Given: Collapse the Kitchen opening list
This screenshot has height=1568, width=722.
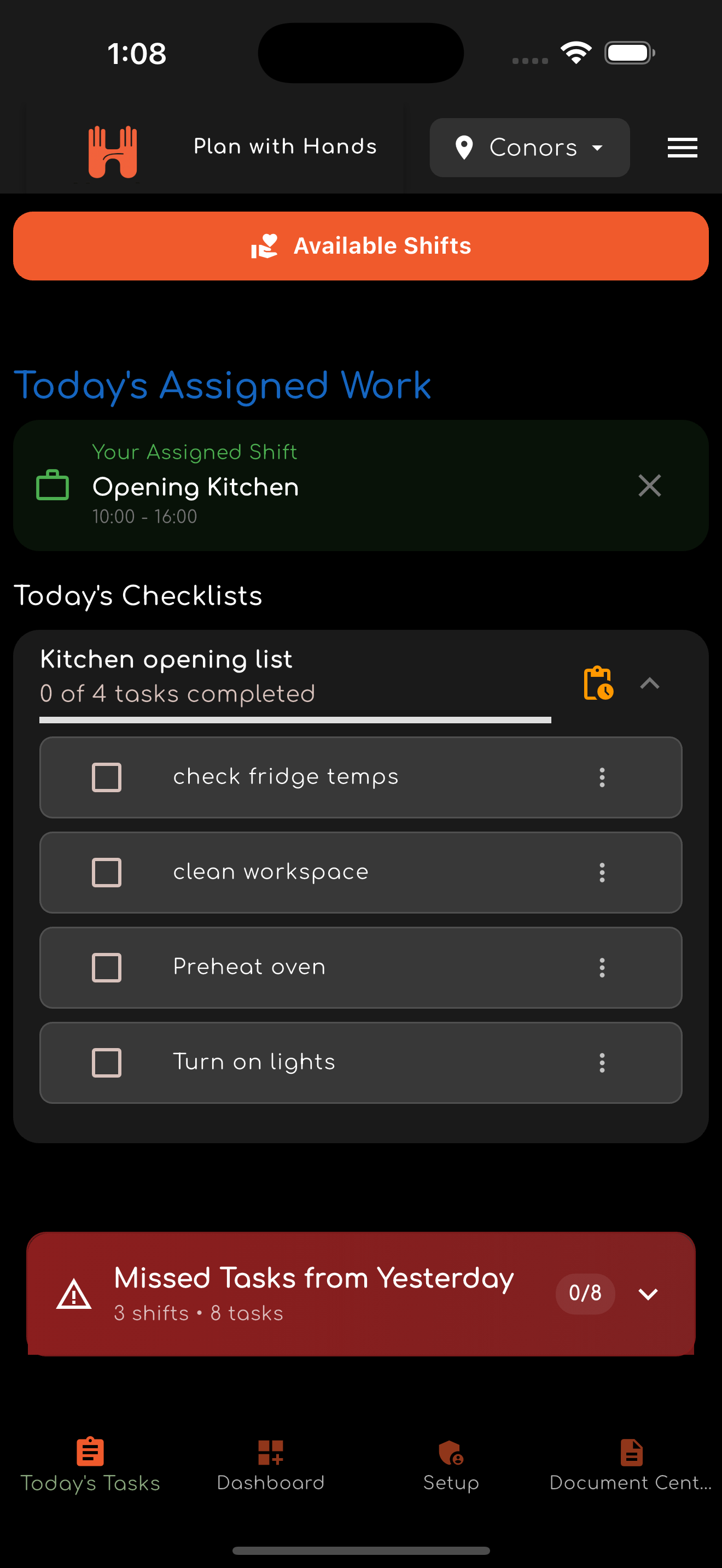Looking at the screenshot, I should point(650,684).
